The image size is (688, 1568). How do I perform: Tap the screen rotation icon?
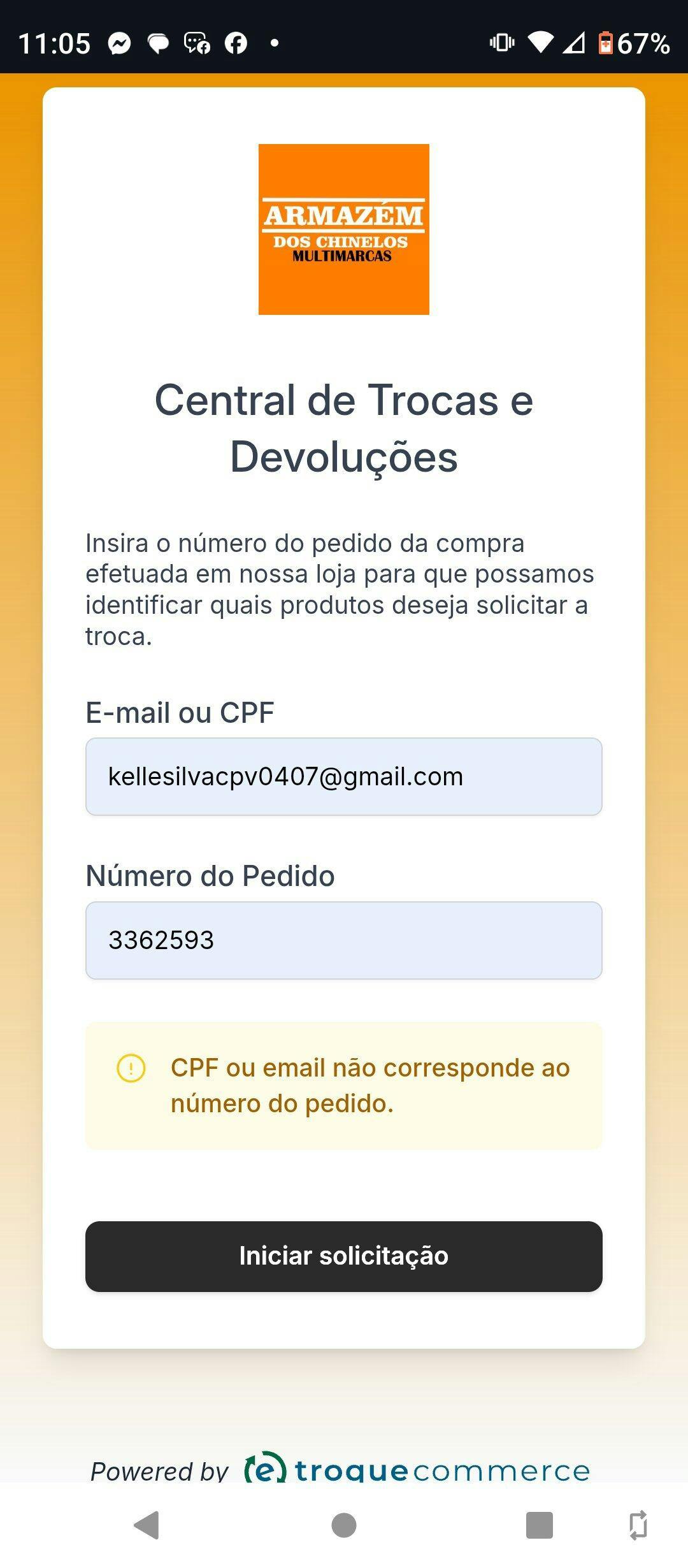638,1525
